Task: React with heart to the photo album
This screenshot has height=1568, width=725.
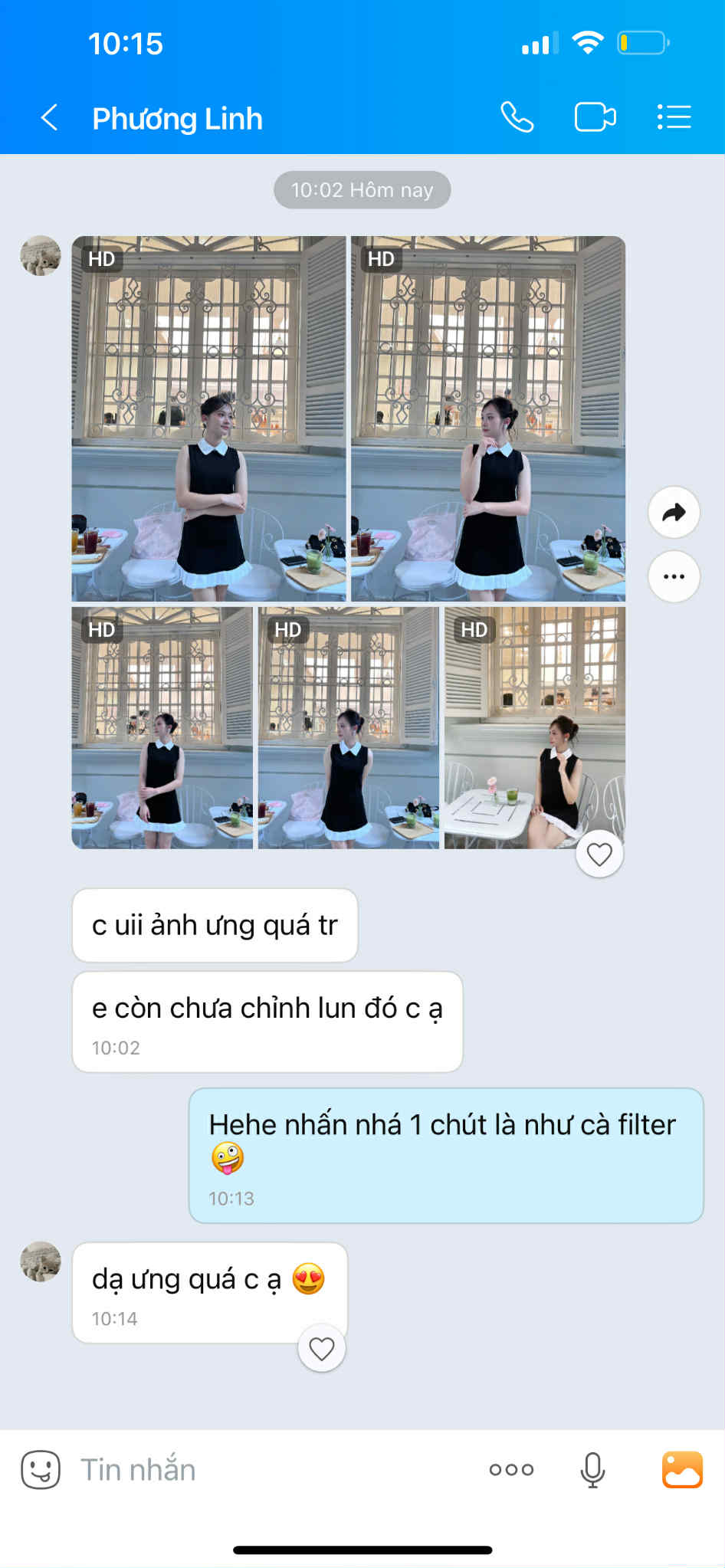Action: point(599,854)
